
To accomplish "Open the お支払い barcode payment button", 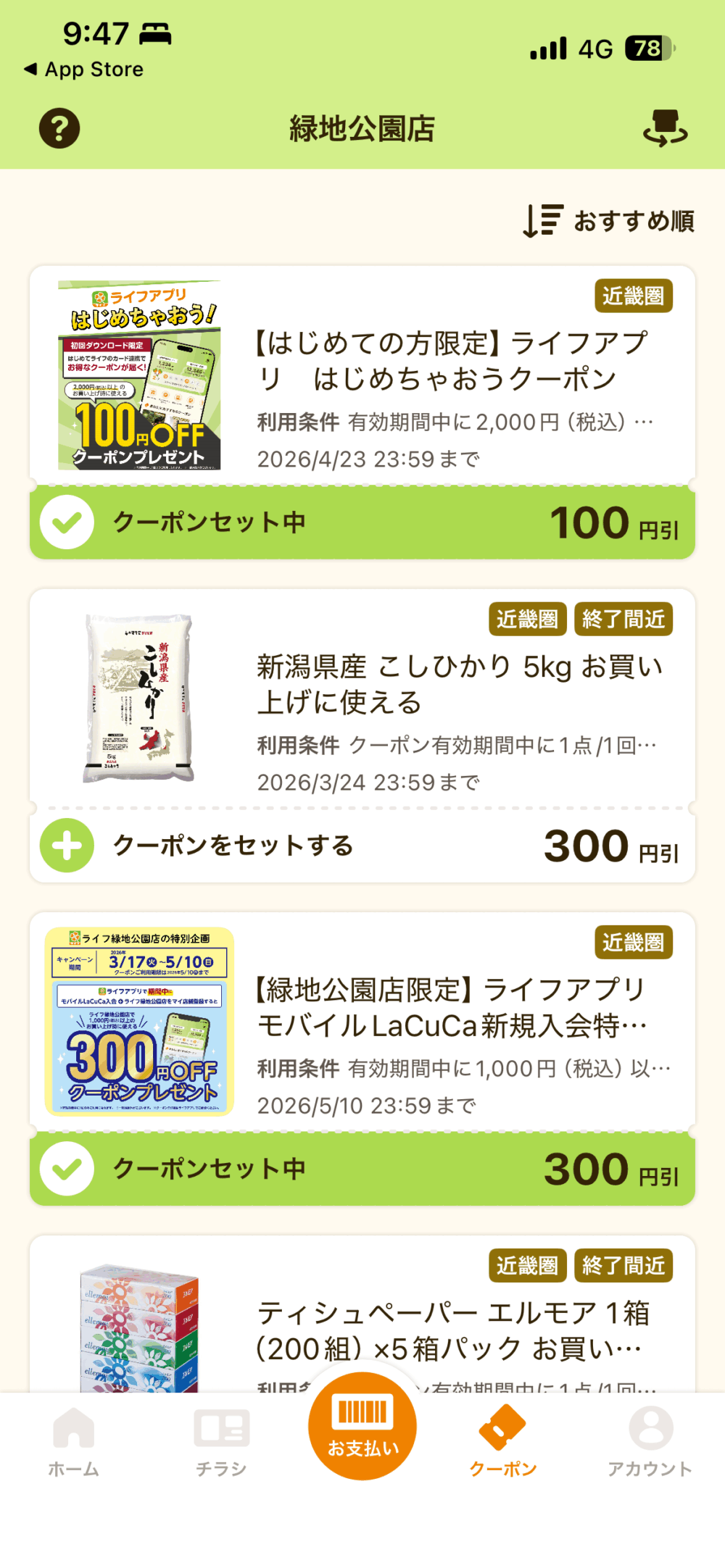I will coord(362,1426).
